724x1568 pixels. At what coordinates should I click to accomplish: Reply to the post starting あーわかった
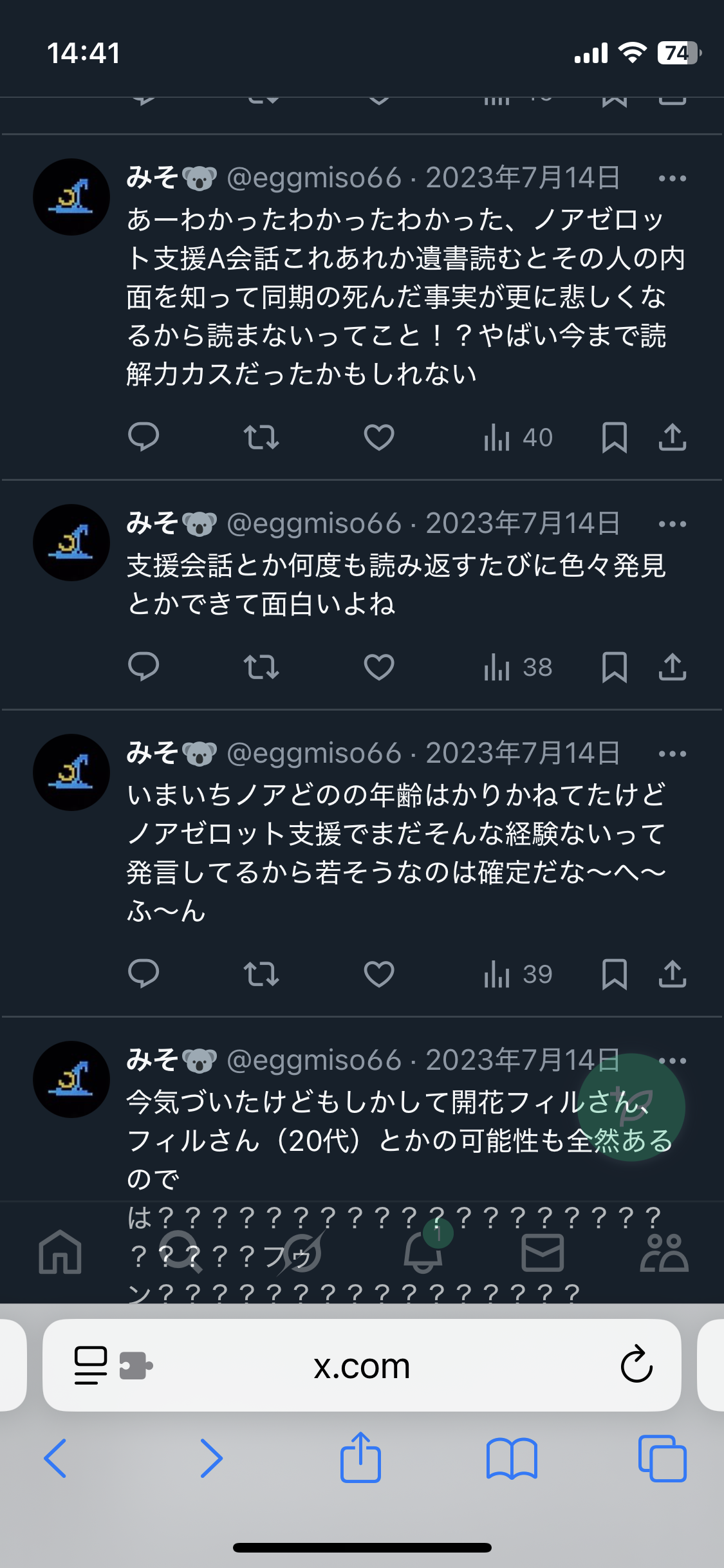[143, 438]
